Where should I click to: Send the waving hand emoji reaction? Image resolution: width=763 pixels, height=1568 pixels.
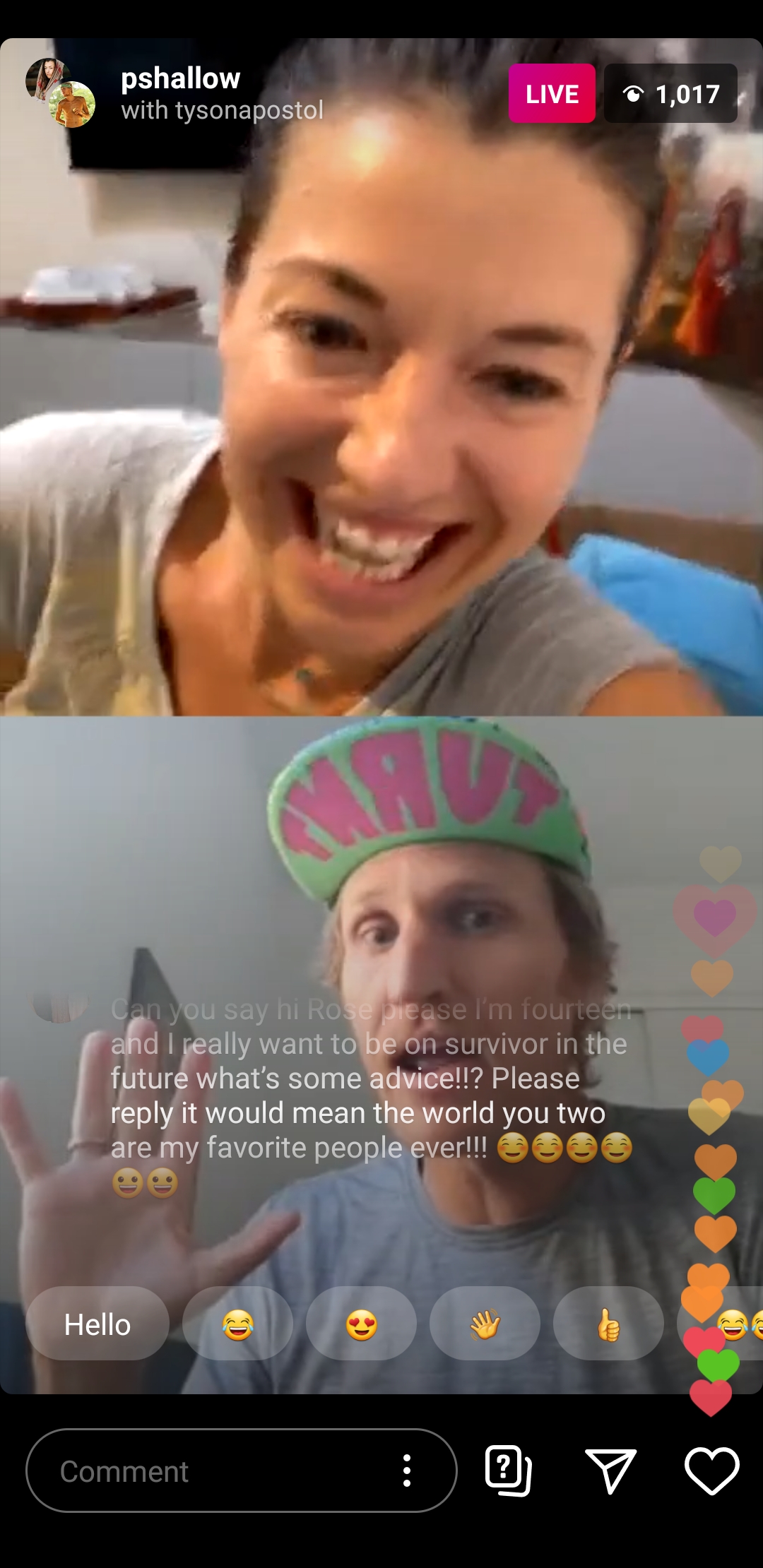(485, 1324)
